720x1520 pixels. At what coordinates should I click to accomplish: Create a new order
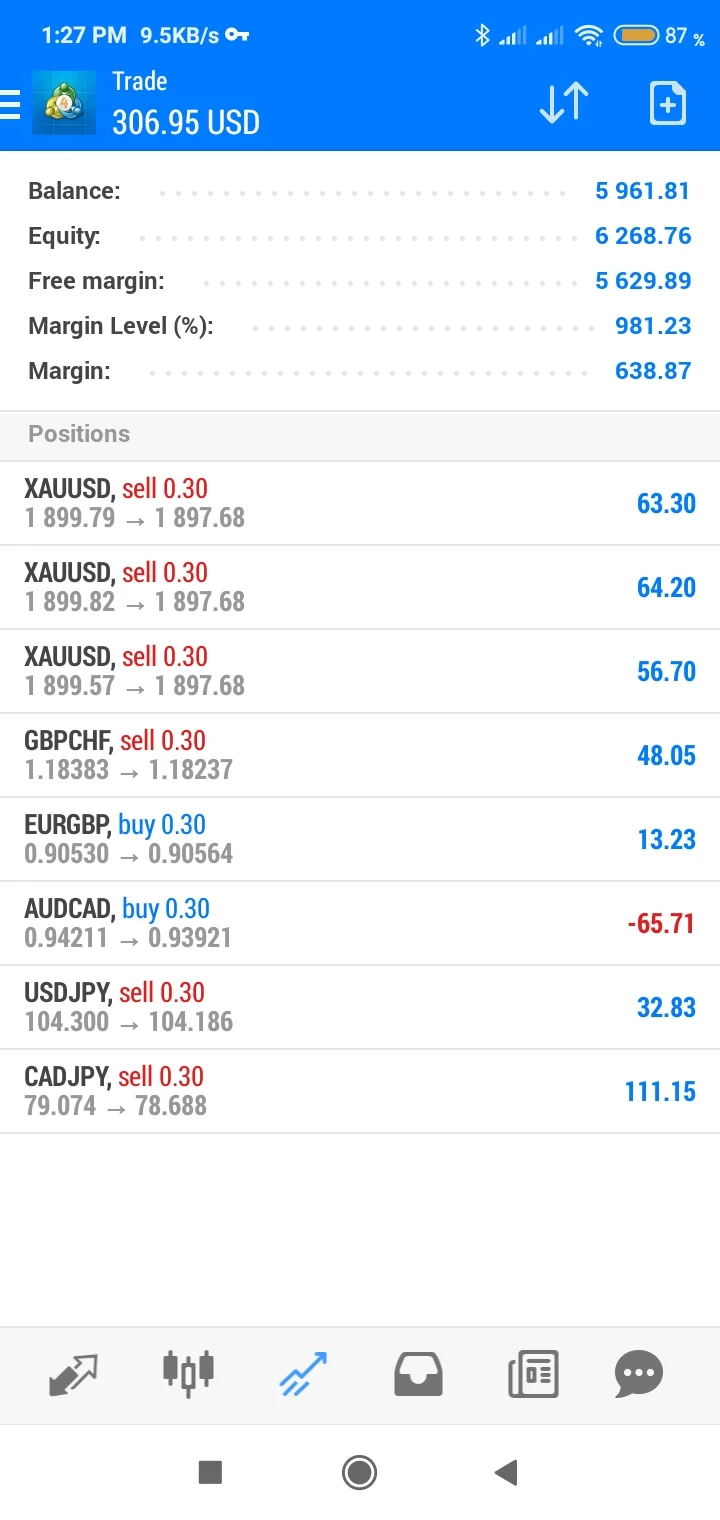coord(667,103)
